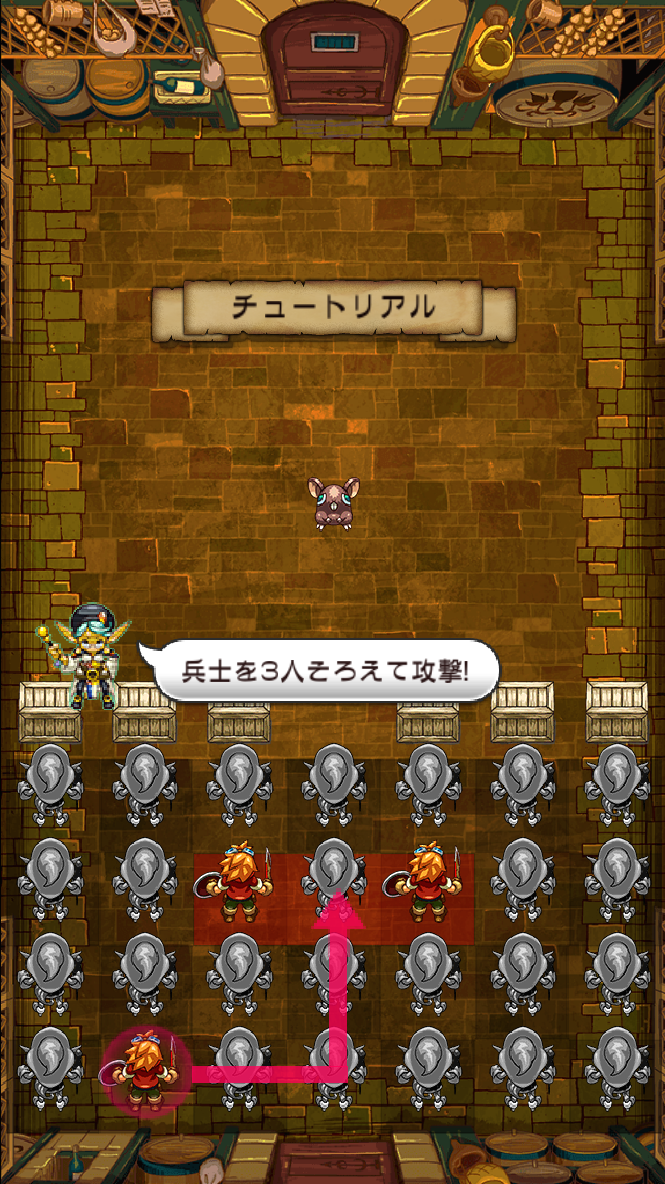
Task: Select the right soldier in the red zone
Action: [428, 880]
